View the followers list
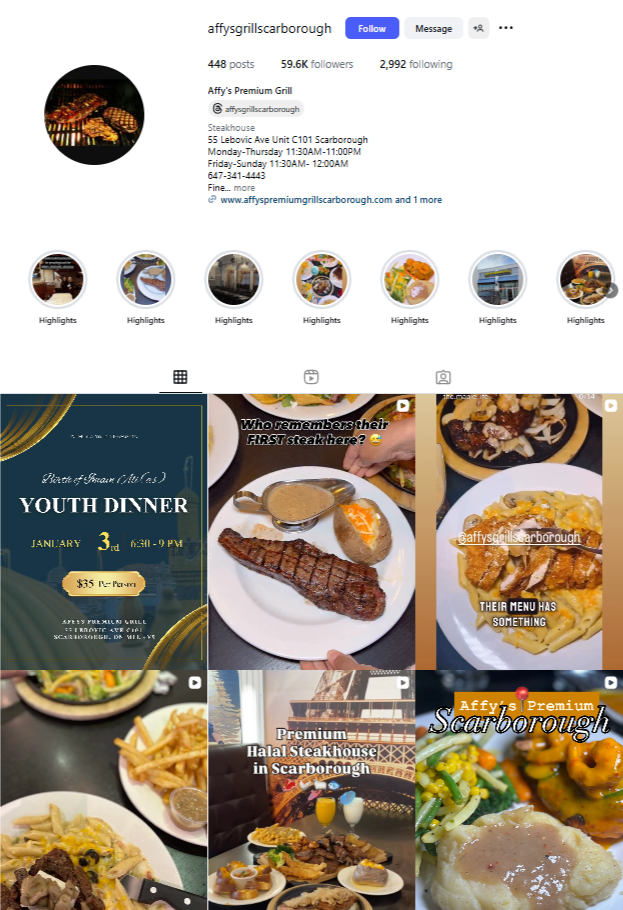Image resolution: width=623 pixels, height=910 pixels. coord(316,64)
